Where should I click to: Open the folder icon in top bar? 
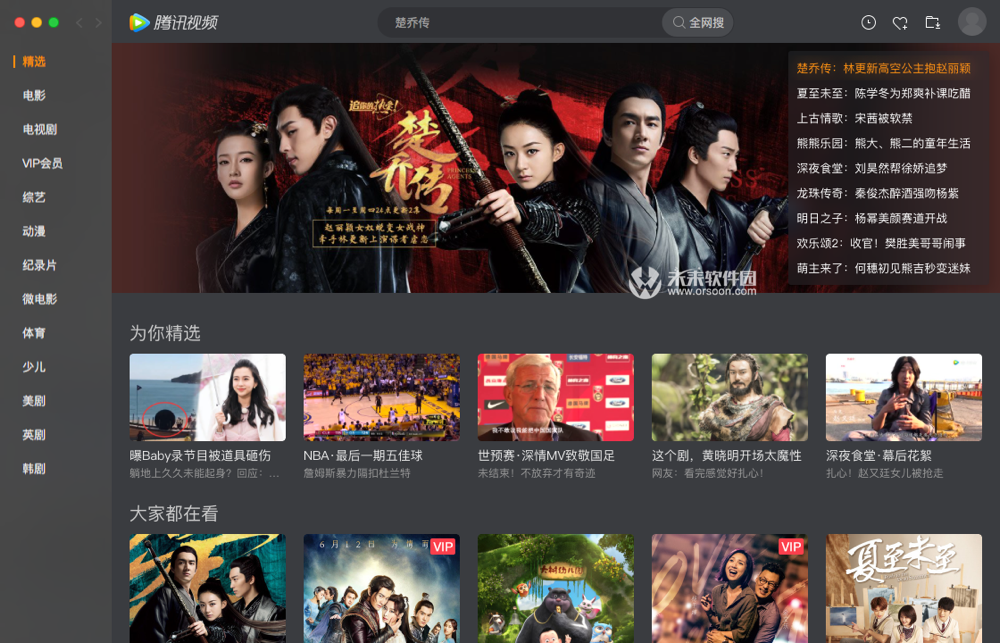click(x=932, y=22)
